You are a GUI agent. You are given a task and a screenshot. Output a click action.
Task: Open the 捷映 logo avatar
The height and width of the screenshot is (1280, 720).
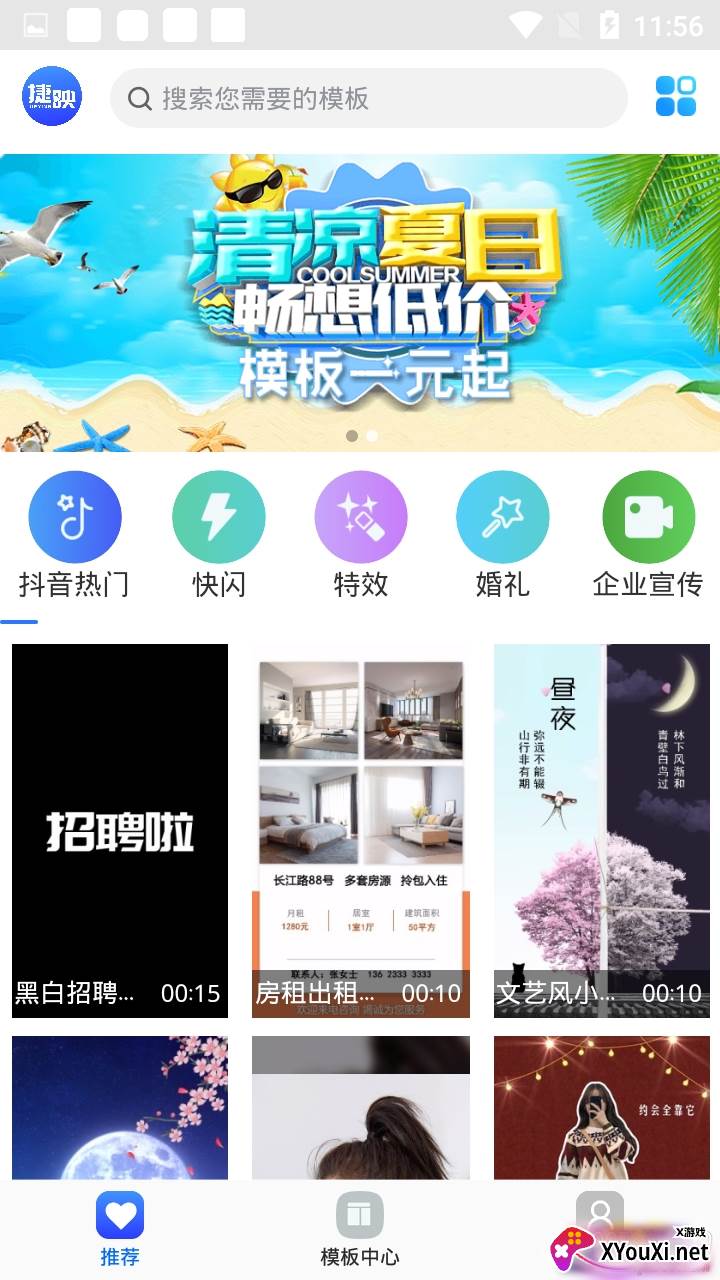(52, 97)
